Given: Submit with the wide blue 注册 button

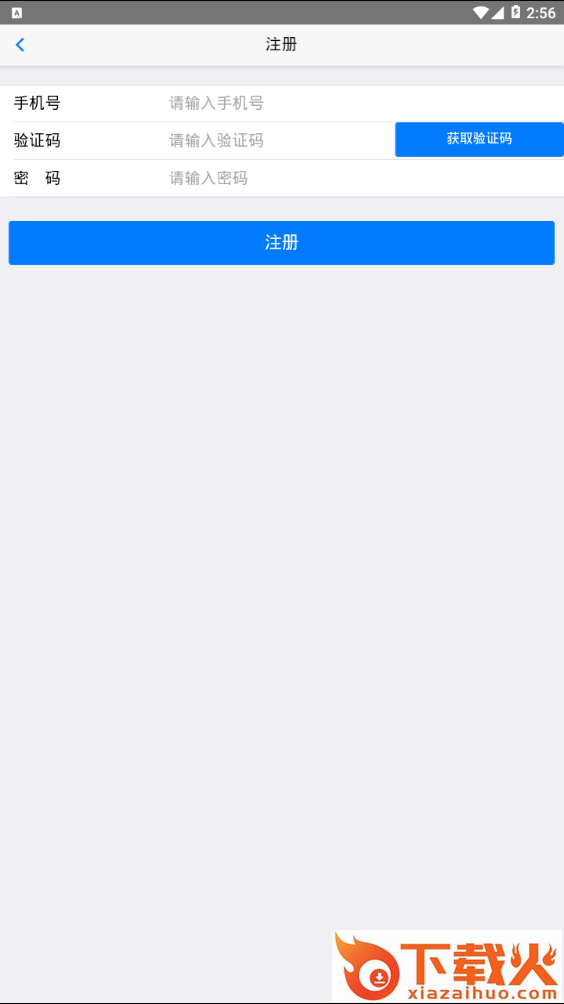Looking at the screenshot, I should (x=282, y=243).
